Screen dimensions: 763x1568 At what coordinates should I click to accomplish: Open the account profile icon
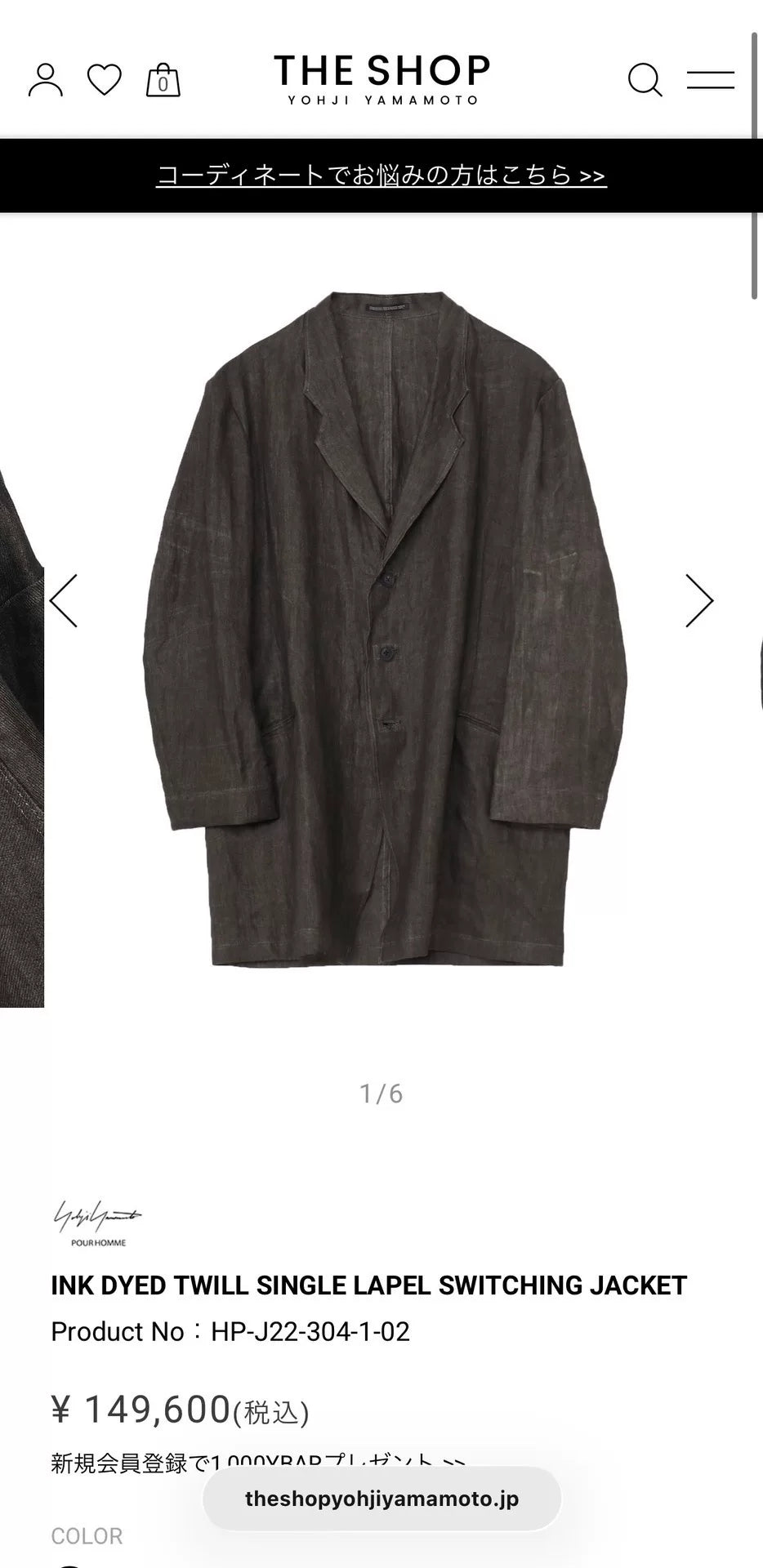[x=46, y=80]
